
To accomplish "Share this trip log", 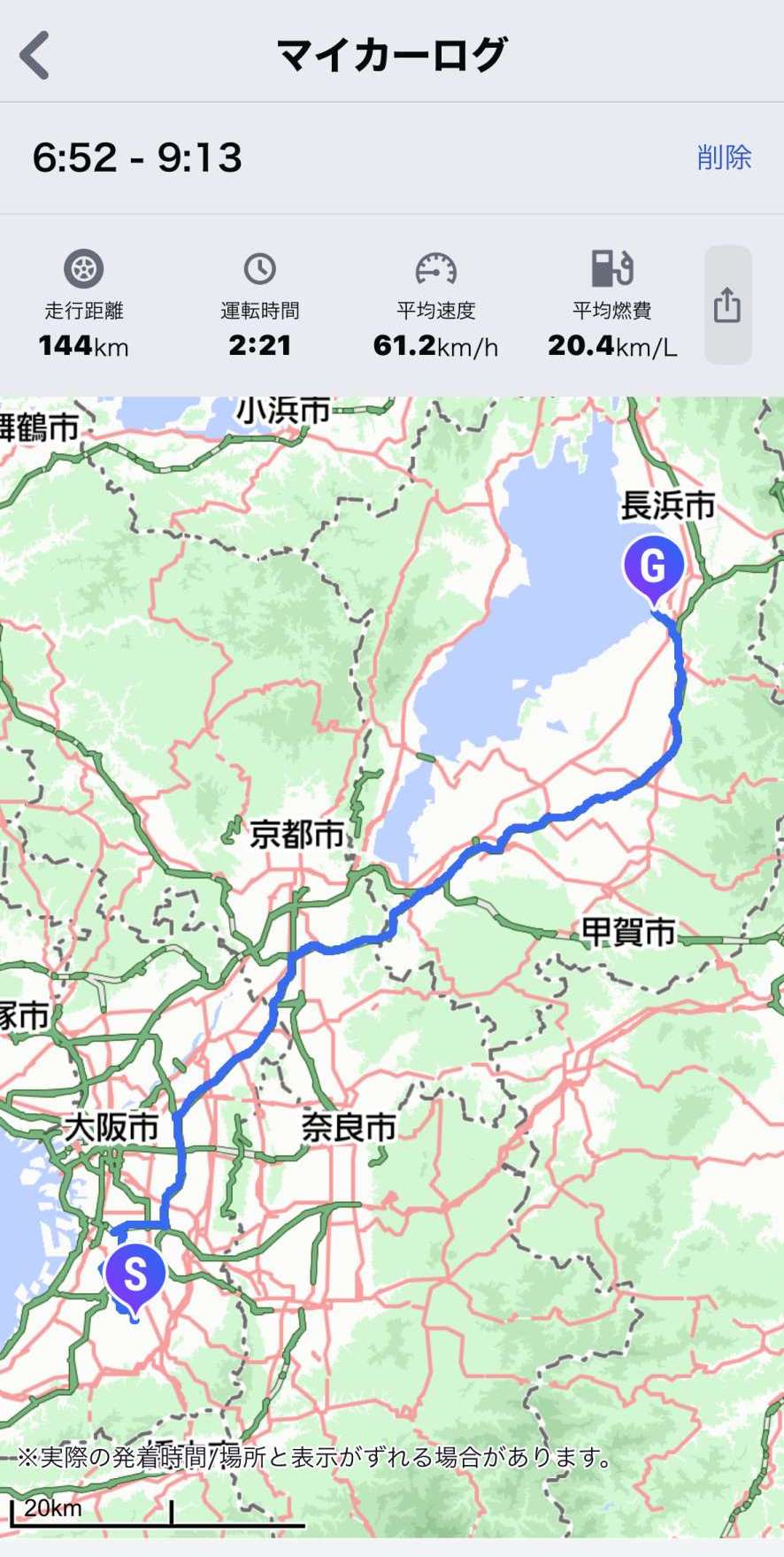I will [x=727, y=305].
